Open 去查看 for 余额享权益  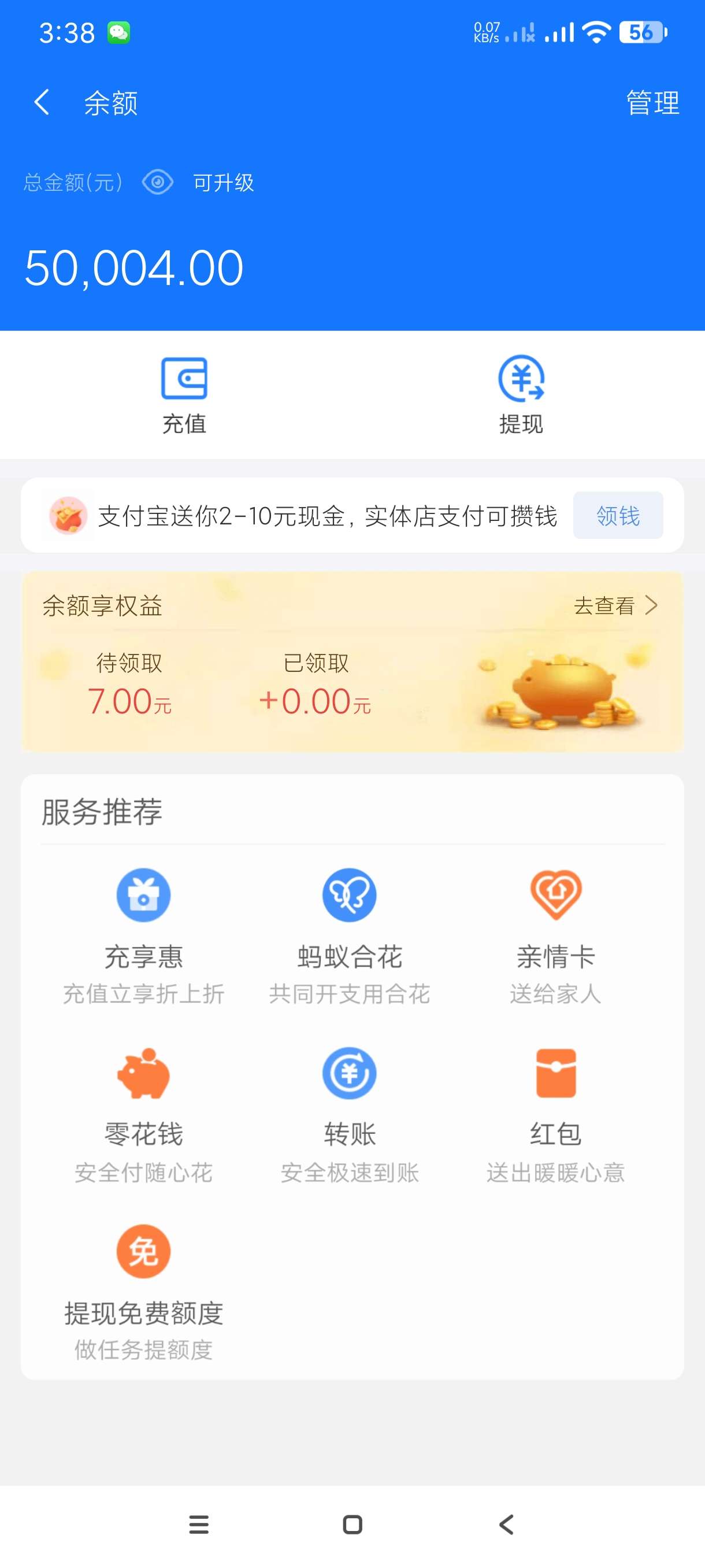click(615, 606)
